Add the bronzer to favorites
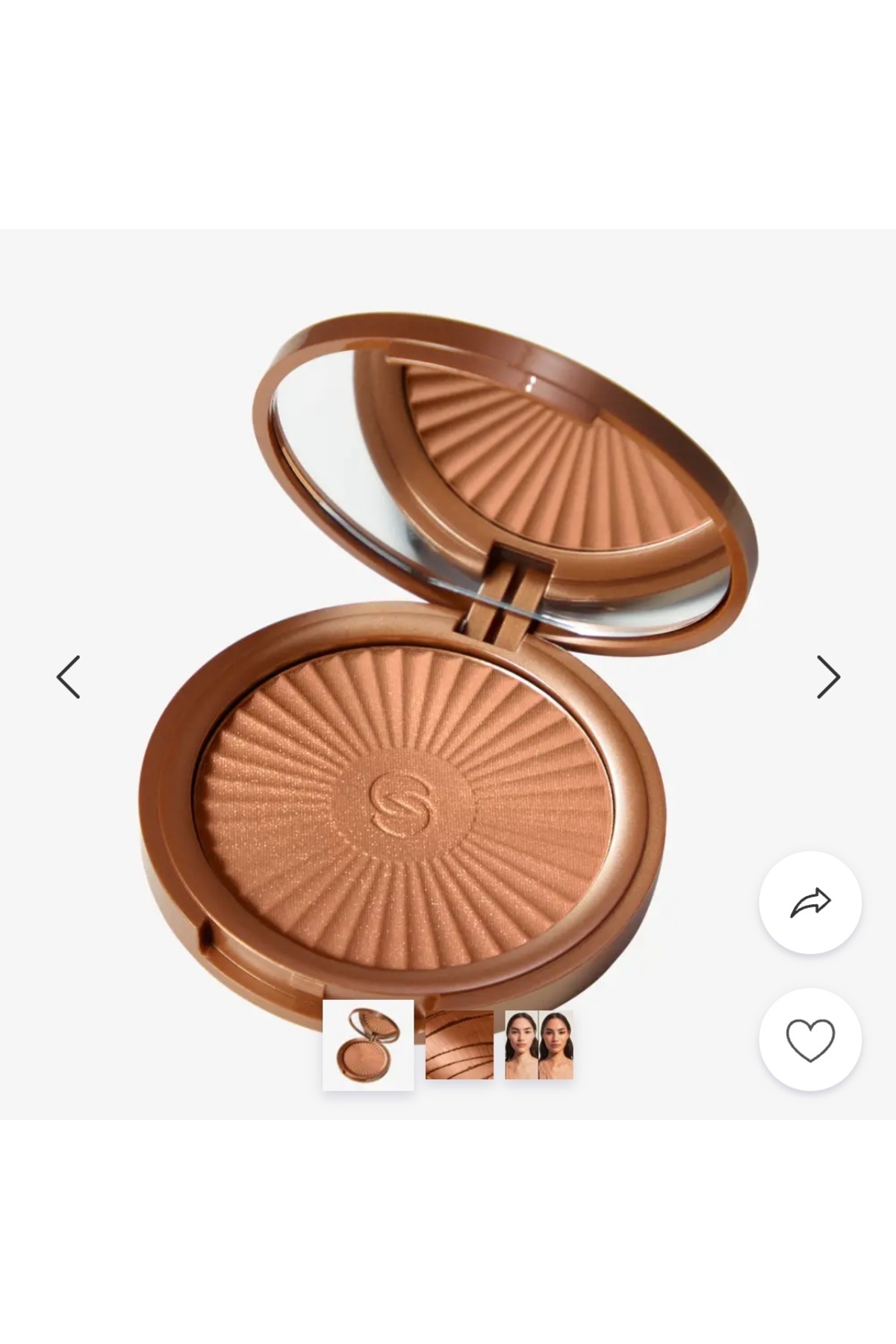Image resolution: width=896 pixels, height=1344 pixels. [810, 1039]
